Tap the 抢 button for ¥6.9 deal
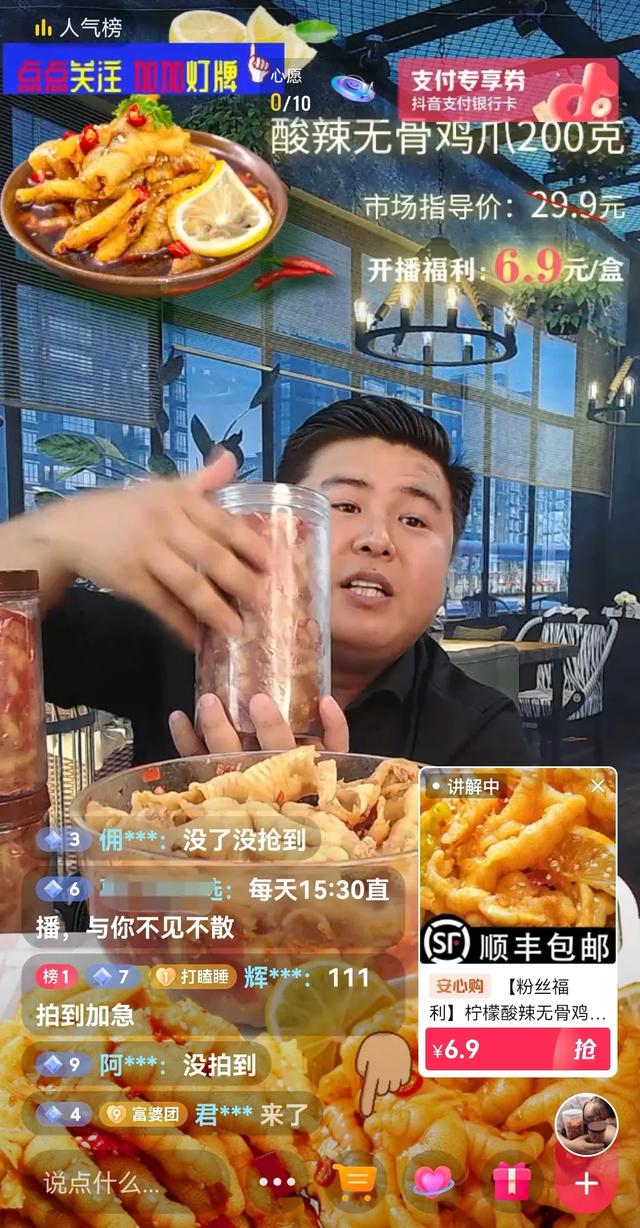 pos(585,1049)
